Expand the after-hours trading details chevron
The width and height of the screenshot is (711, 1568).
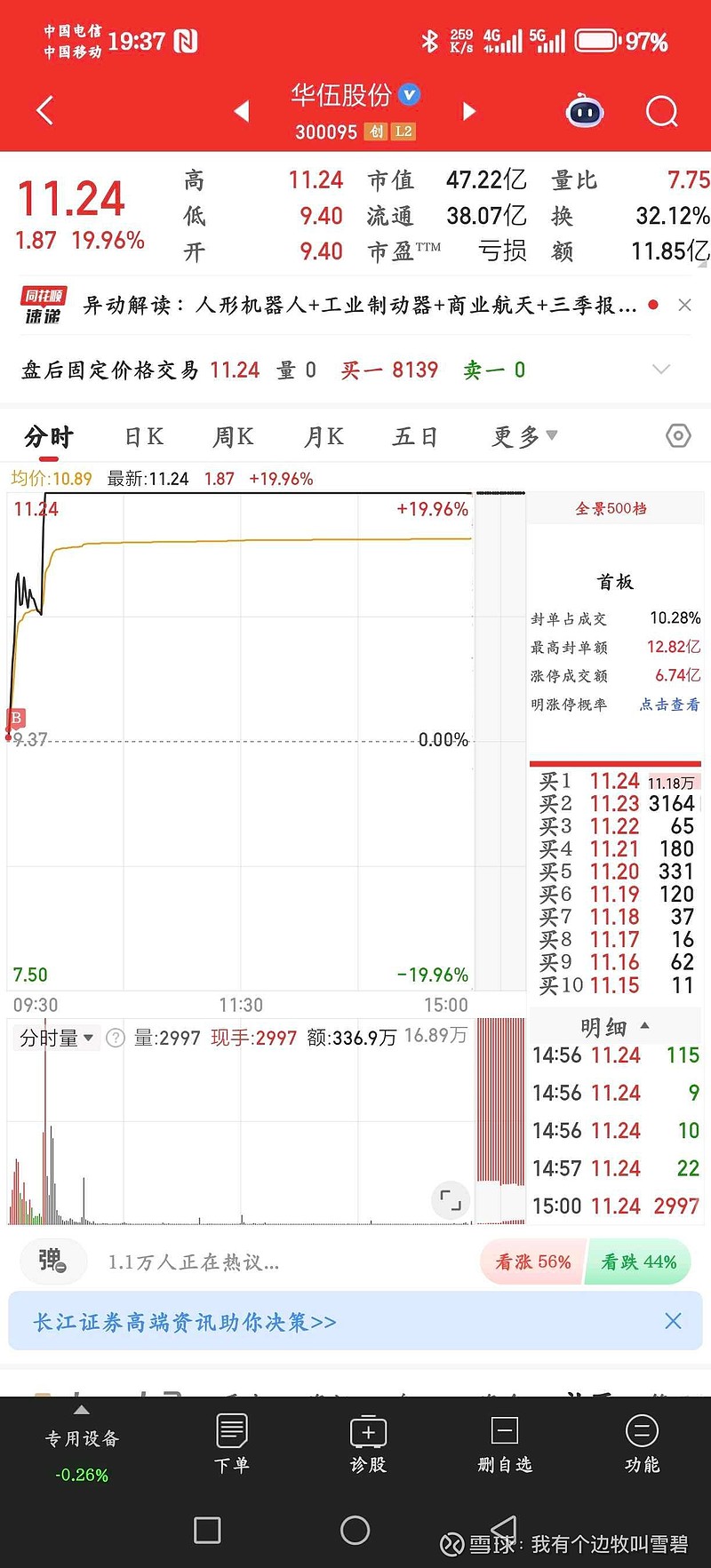(x=661, y=370)
